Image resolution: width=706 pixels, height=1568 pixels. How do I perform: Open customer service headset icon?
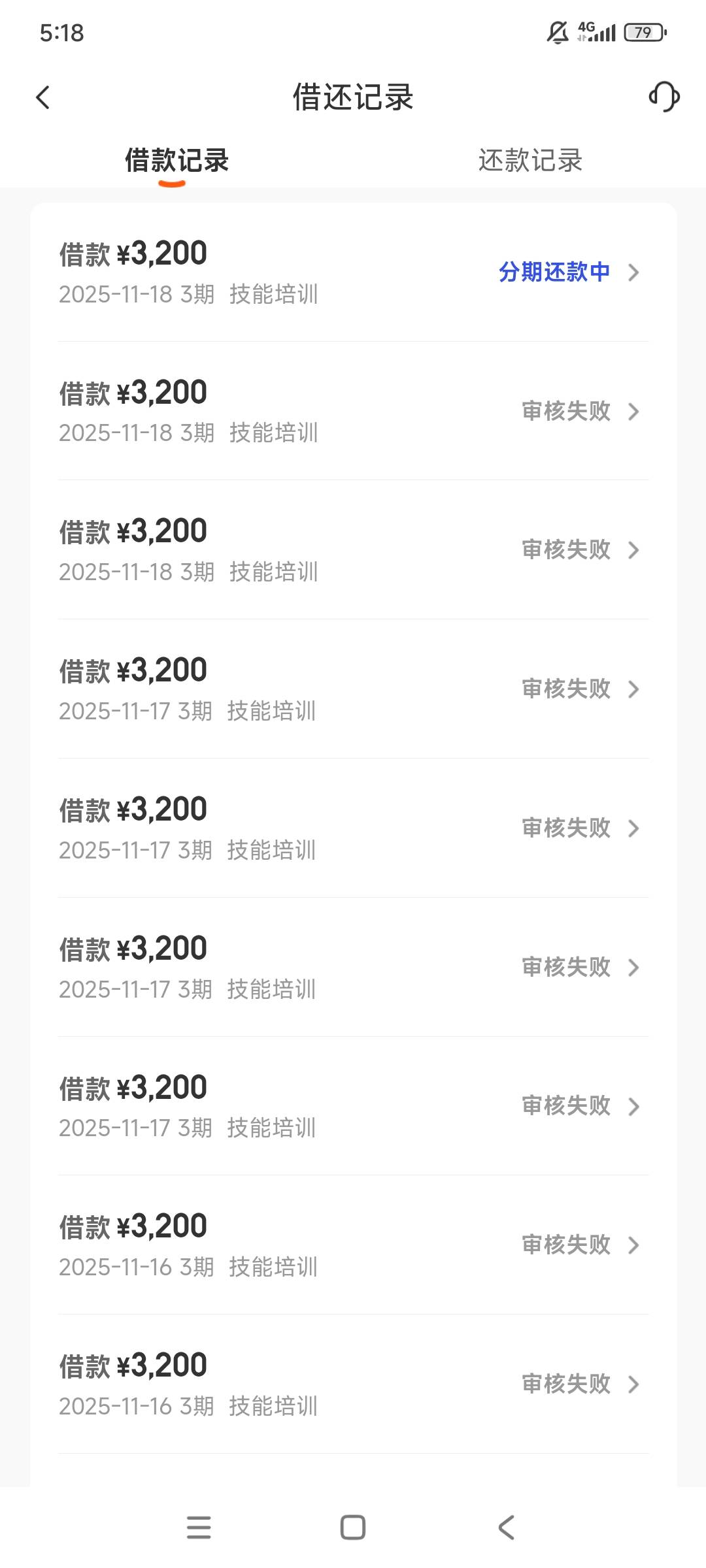(x=664, y=97)
